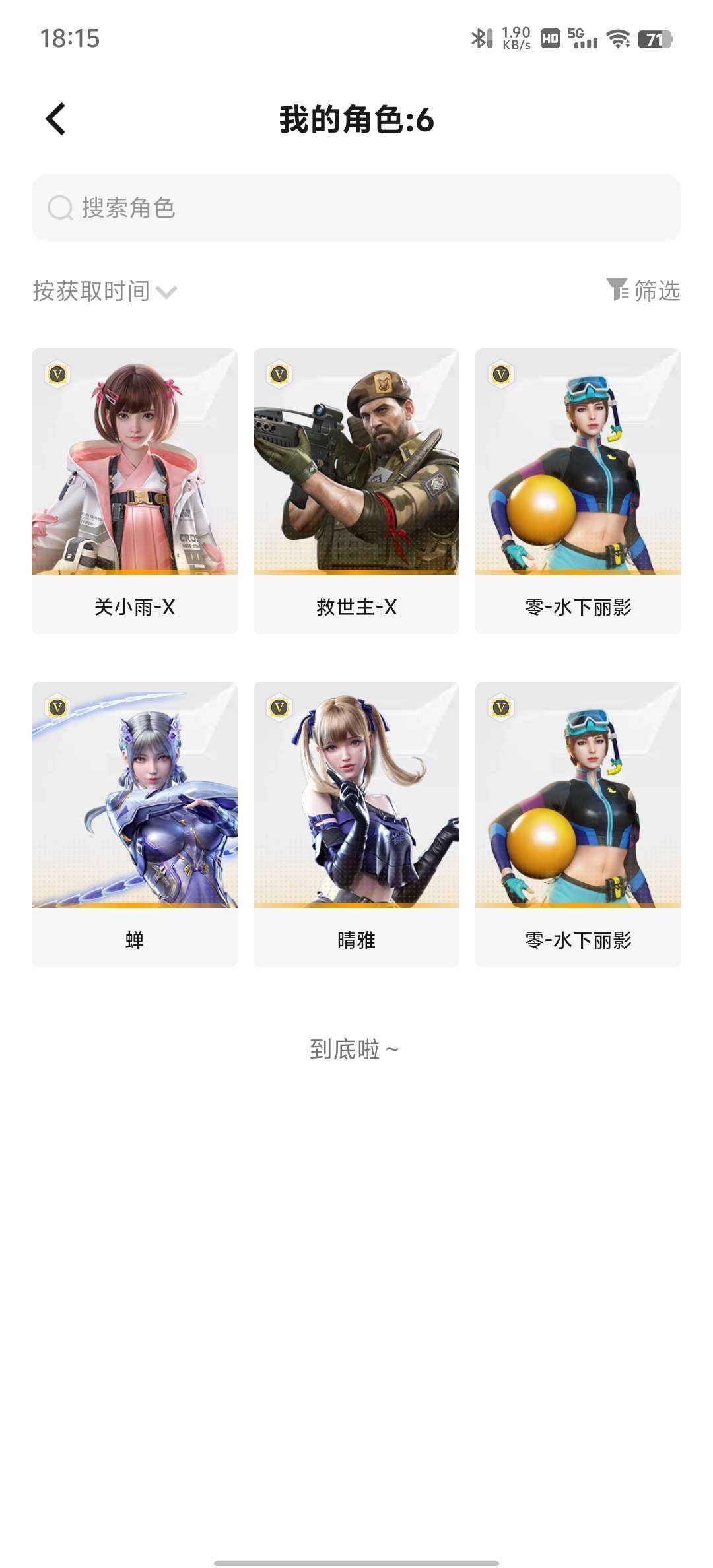Viewport: 713px width, 1568px height.
Task: Click the V badge on 蝉 card
Action: [58, 706]
